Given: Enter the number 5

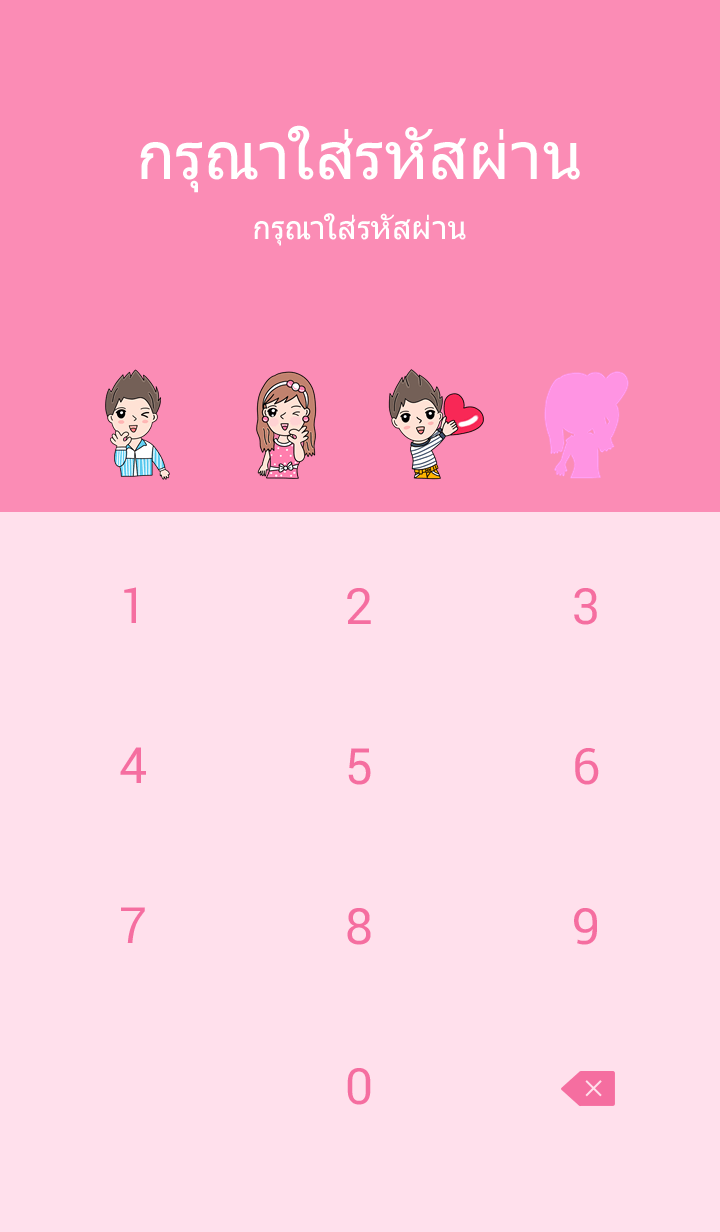Looking at the screenshot, I should tap(359, 767).
